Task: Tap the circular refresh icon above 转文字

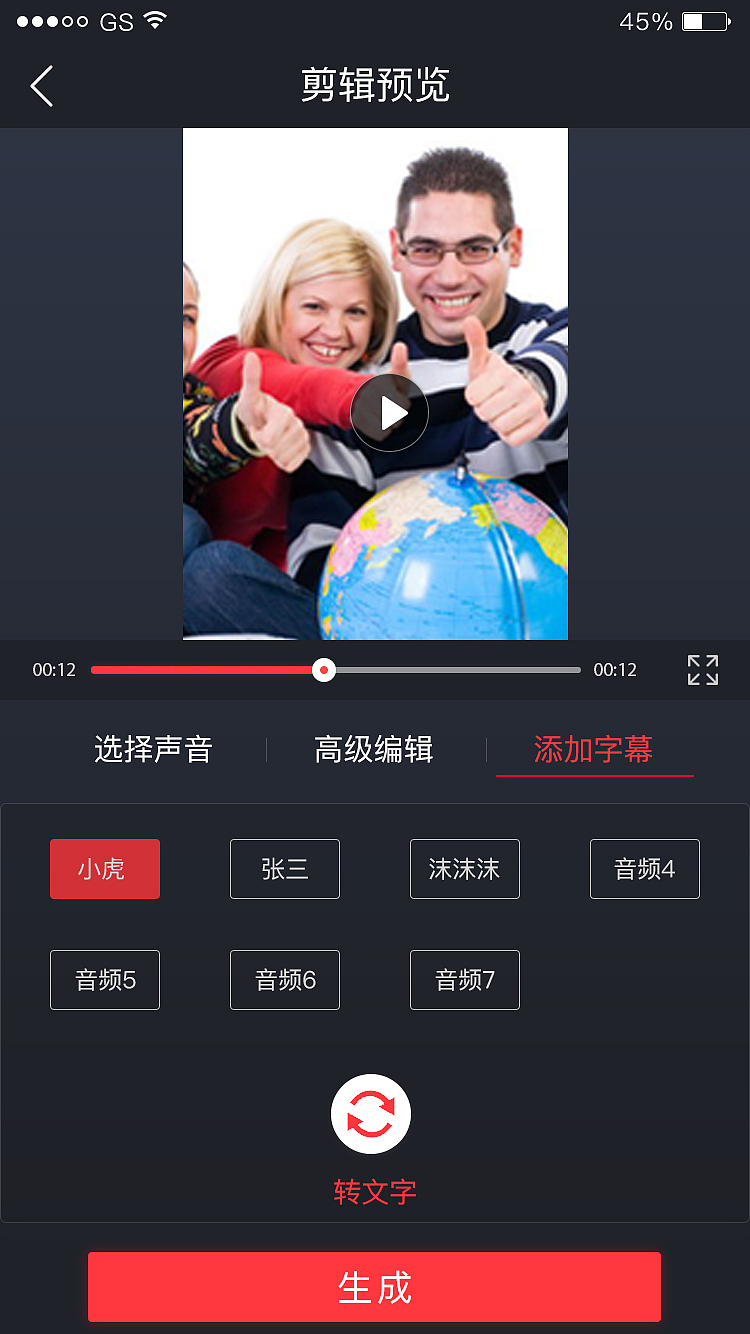Action: pos(372,1113)
